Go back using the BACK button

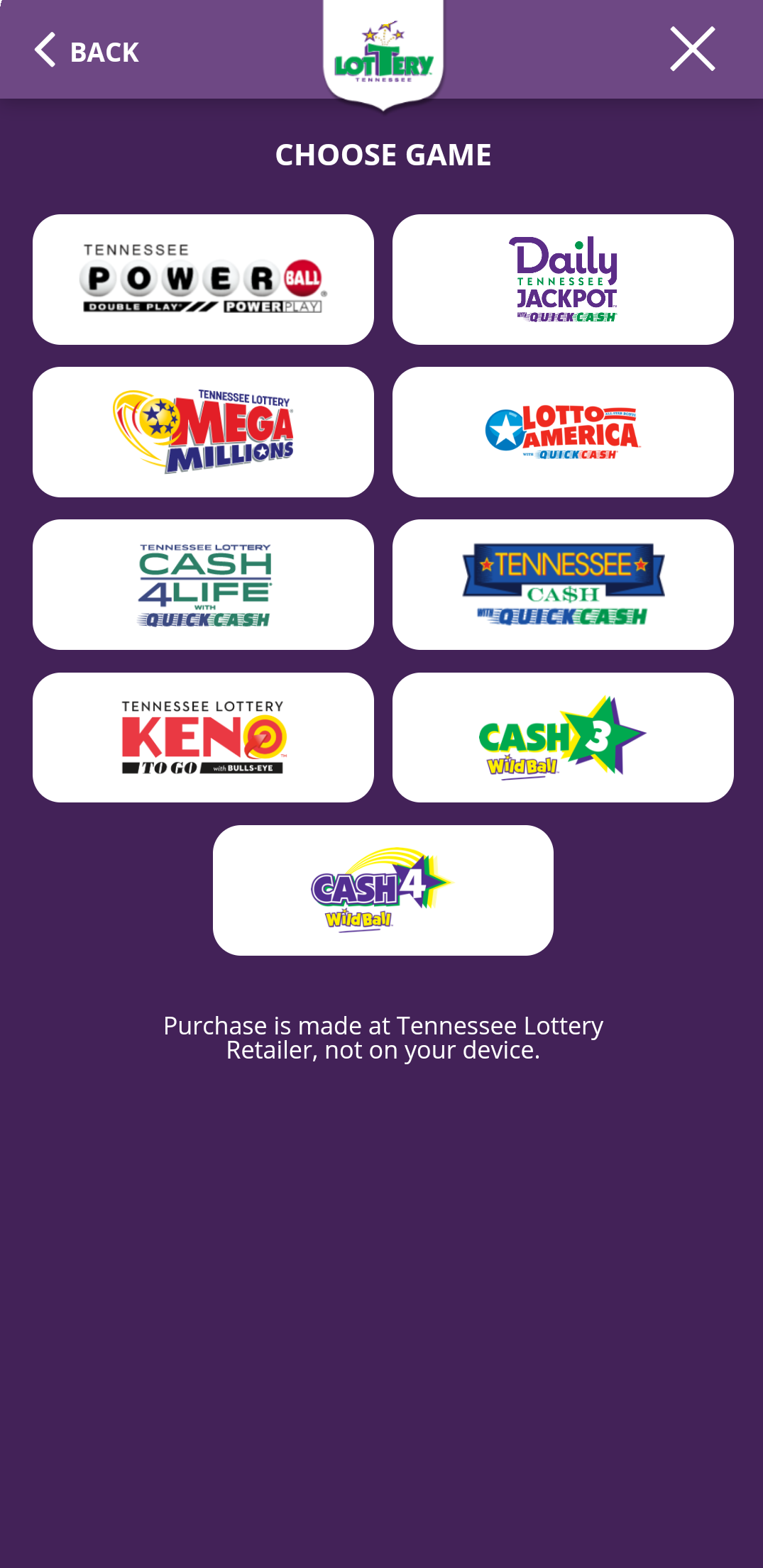point(87,51)
